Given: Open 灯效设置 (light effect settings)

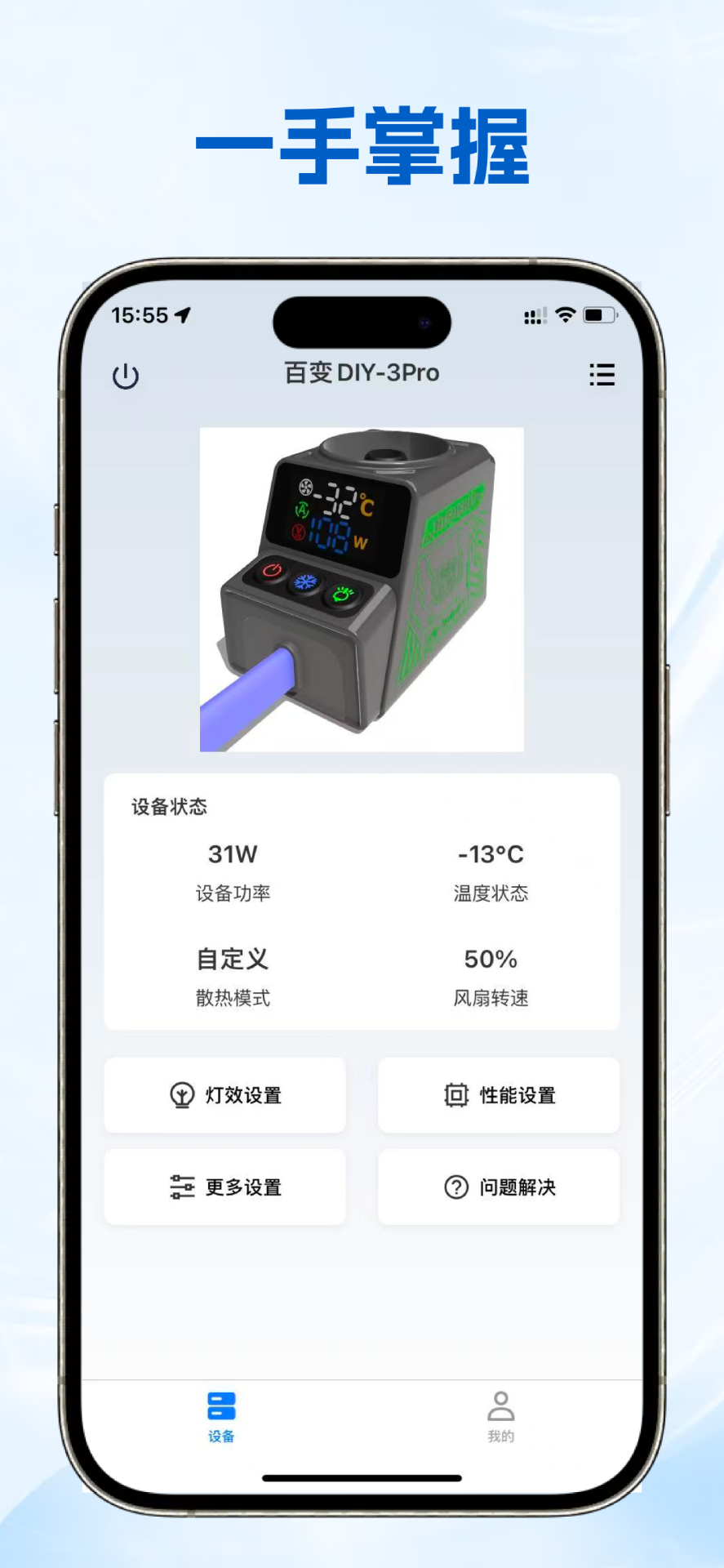Looking at the screenshot, I should (x=225, y=1095).
